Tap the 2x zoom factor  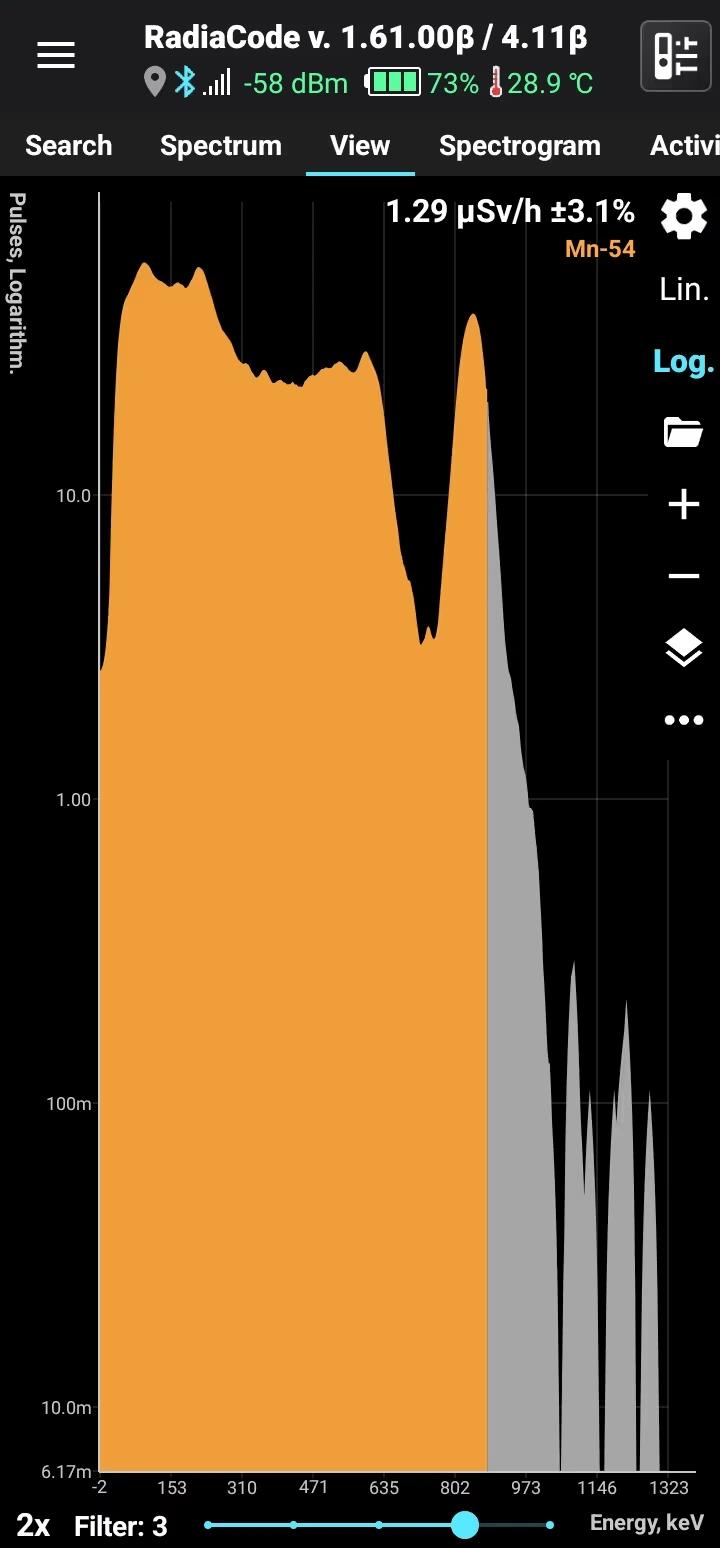point(33,1525)
